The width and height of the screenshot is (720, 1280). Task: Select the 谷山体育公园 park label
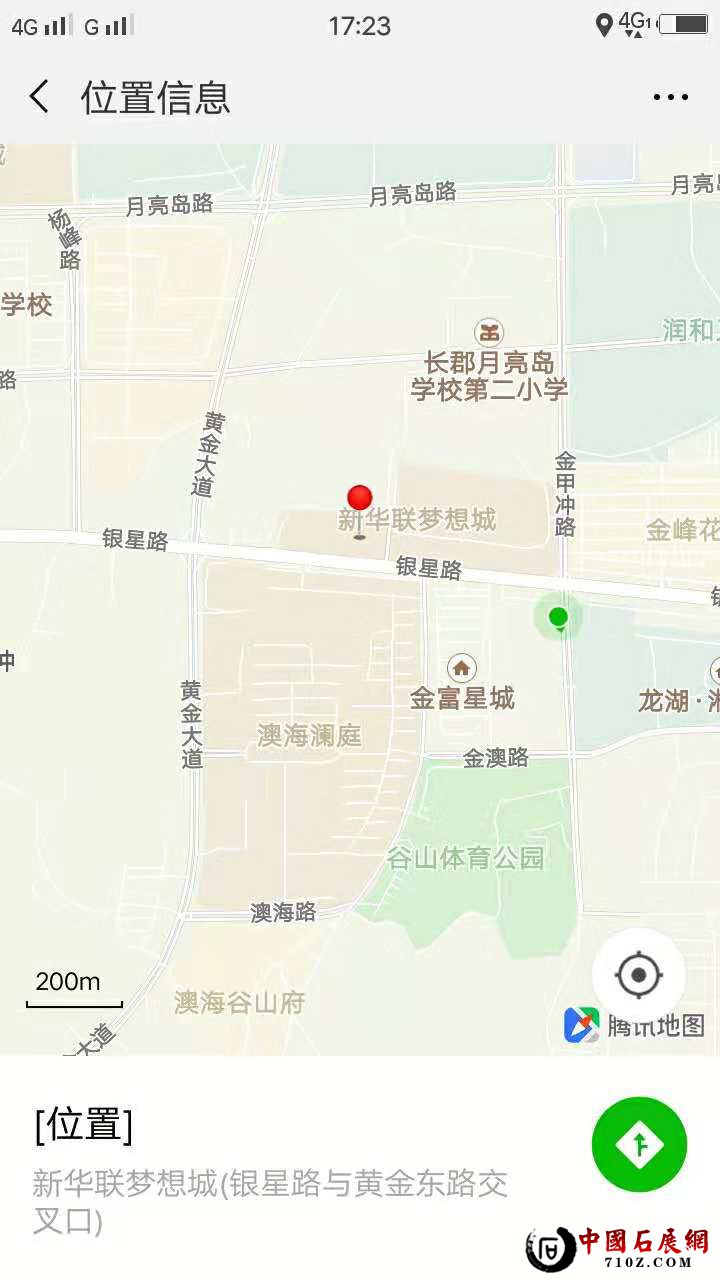pyautogui.click(x=468, y=858)
